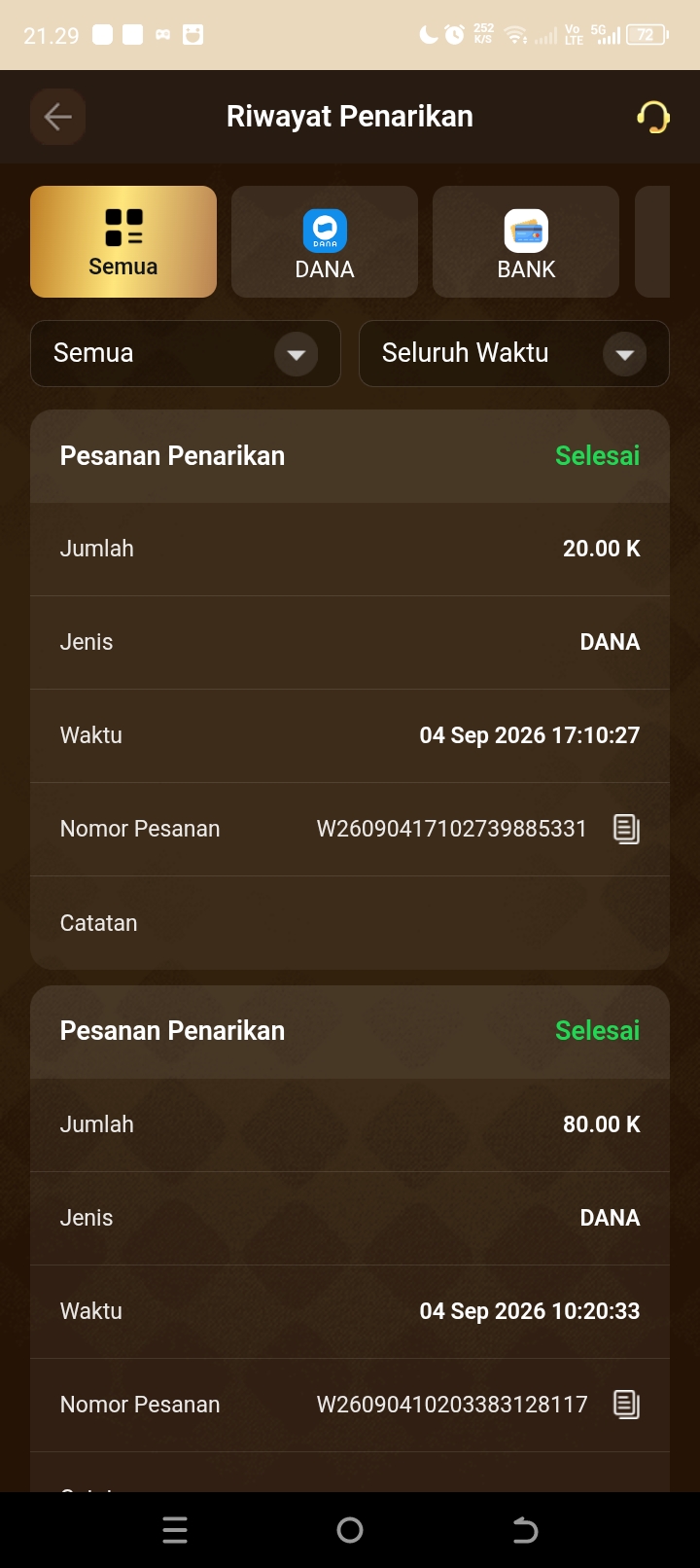The width and height of the screenshot is (700, 1568).
Task: Select the Semua category tab
Action: point(123,241)
